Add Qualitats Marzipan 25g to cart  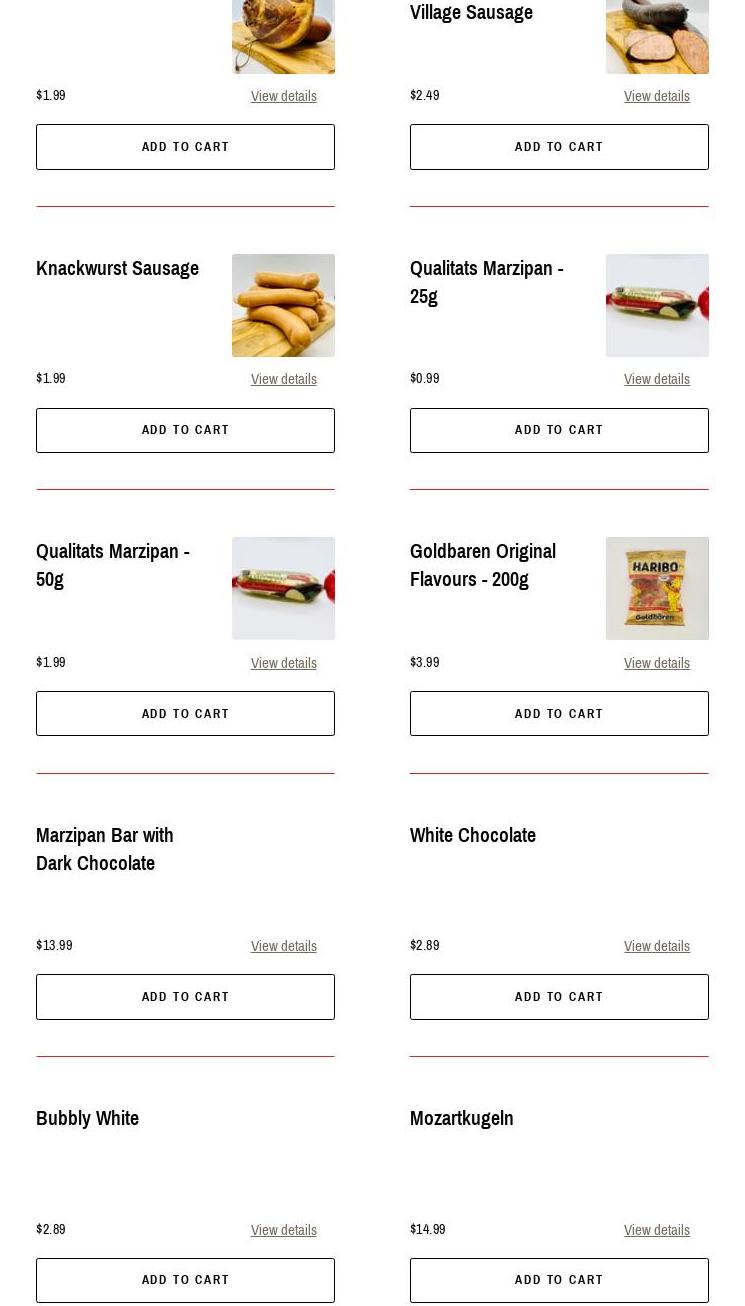click(558, 430)
